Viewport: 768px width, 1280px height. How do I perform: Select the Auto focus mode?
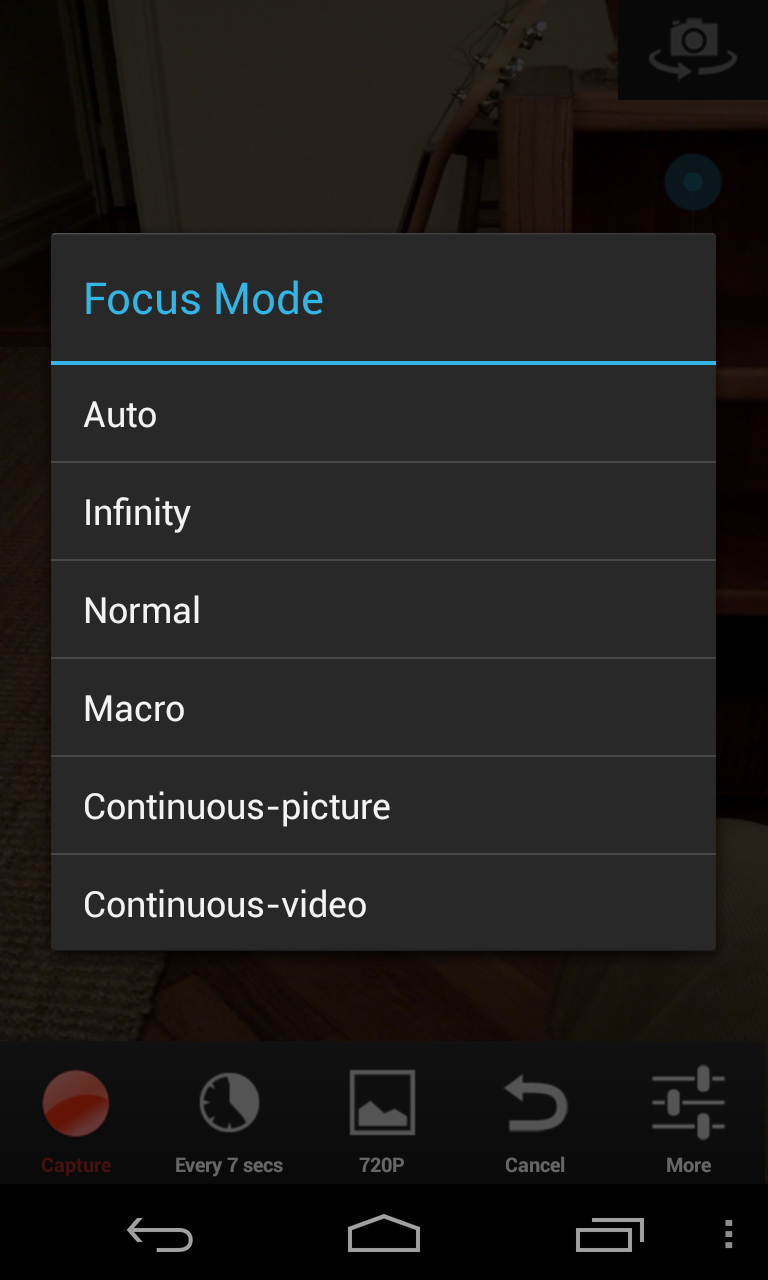(x=383, y=414)
